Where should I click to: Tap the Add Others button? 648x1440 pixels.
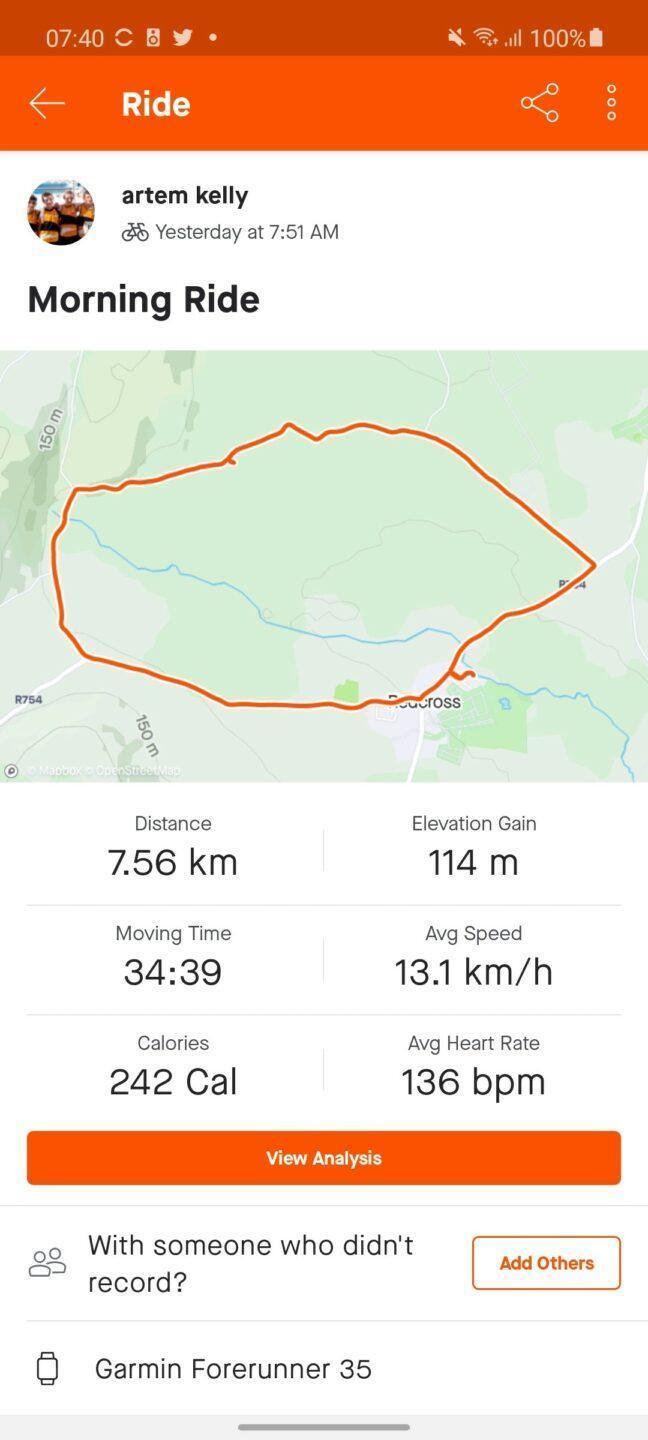pos(546,1262)
